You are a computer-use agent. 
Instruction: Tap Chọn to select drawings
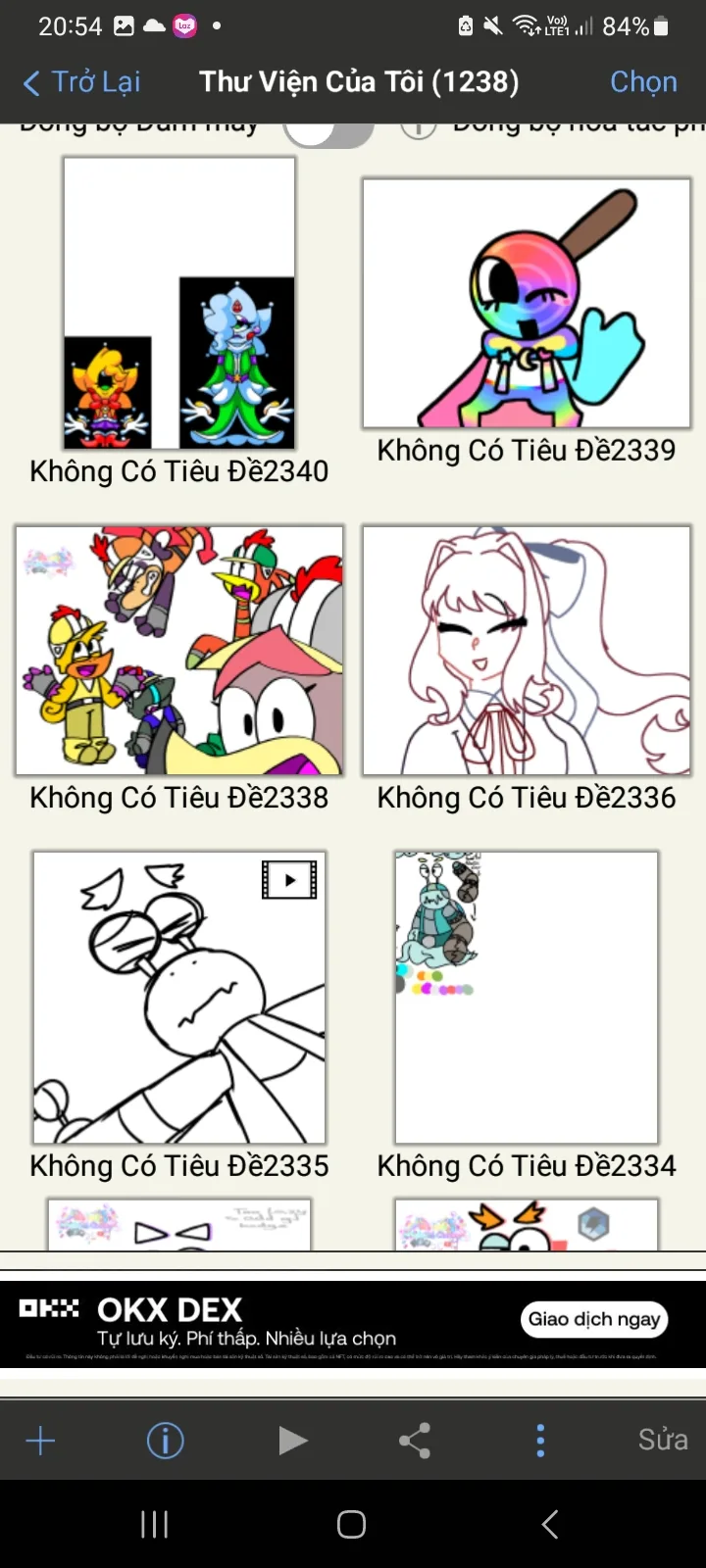[x=643, y=82]
